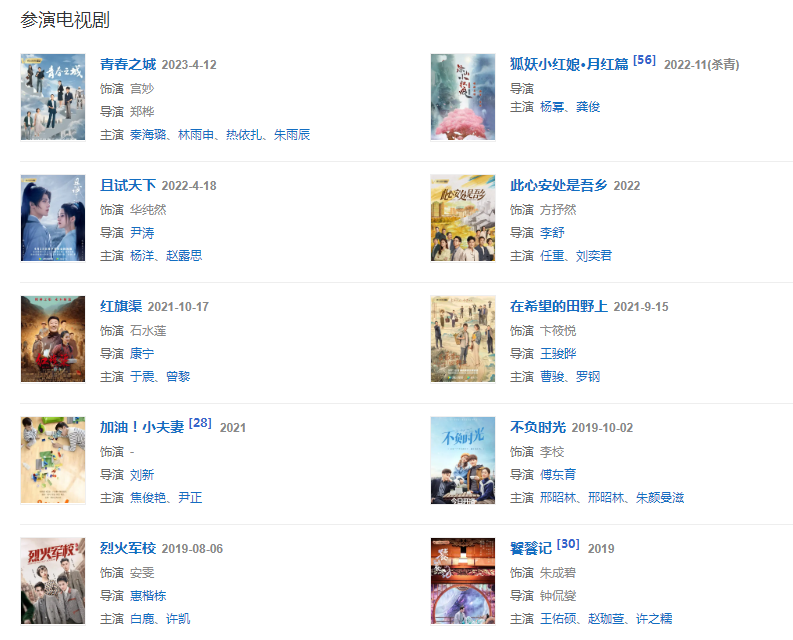Open the 加油！小夫妻 title link
The image size is (793, 640).
click(142, 428)
